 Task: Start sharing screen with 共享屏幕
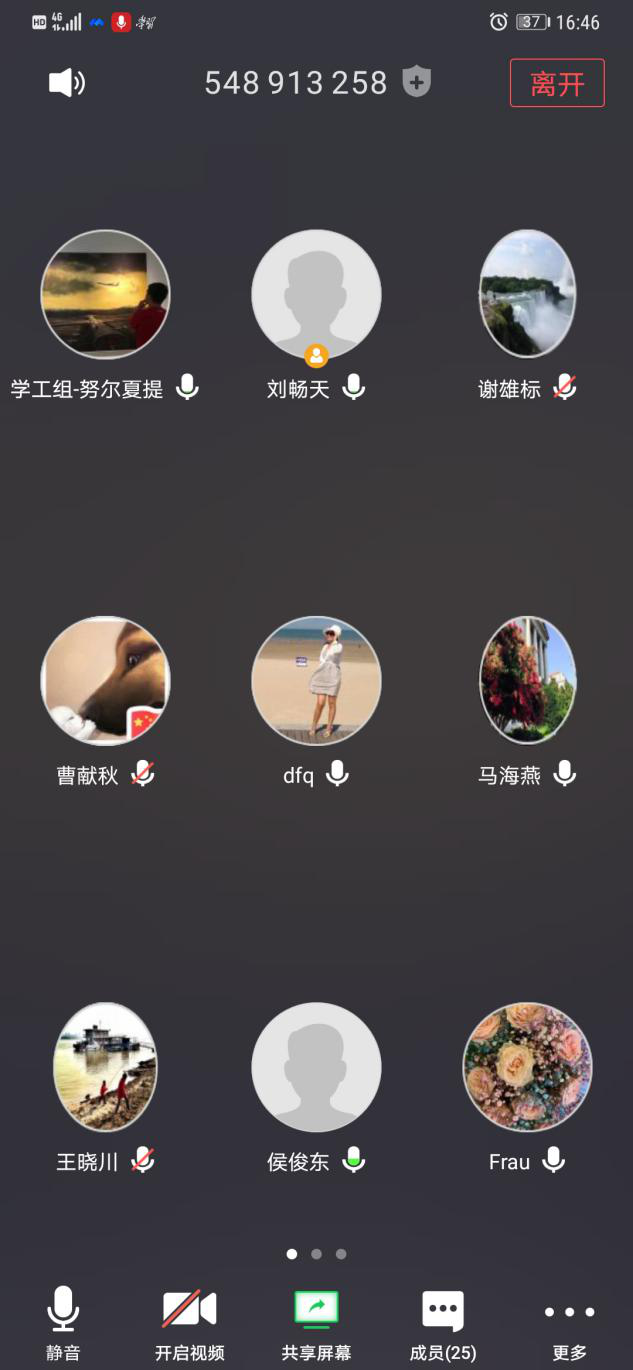pos(316,1321)
